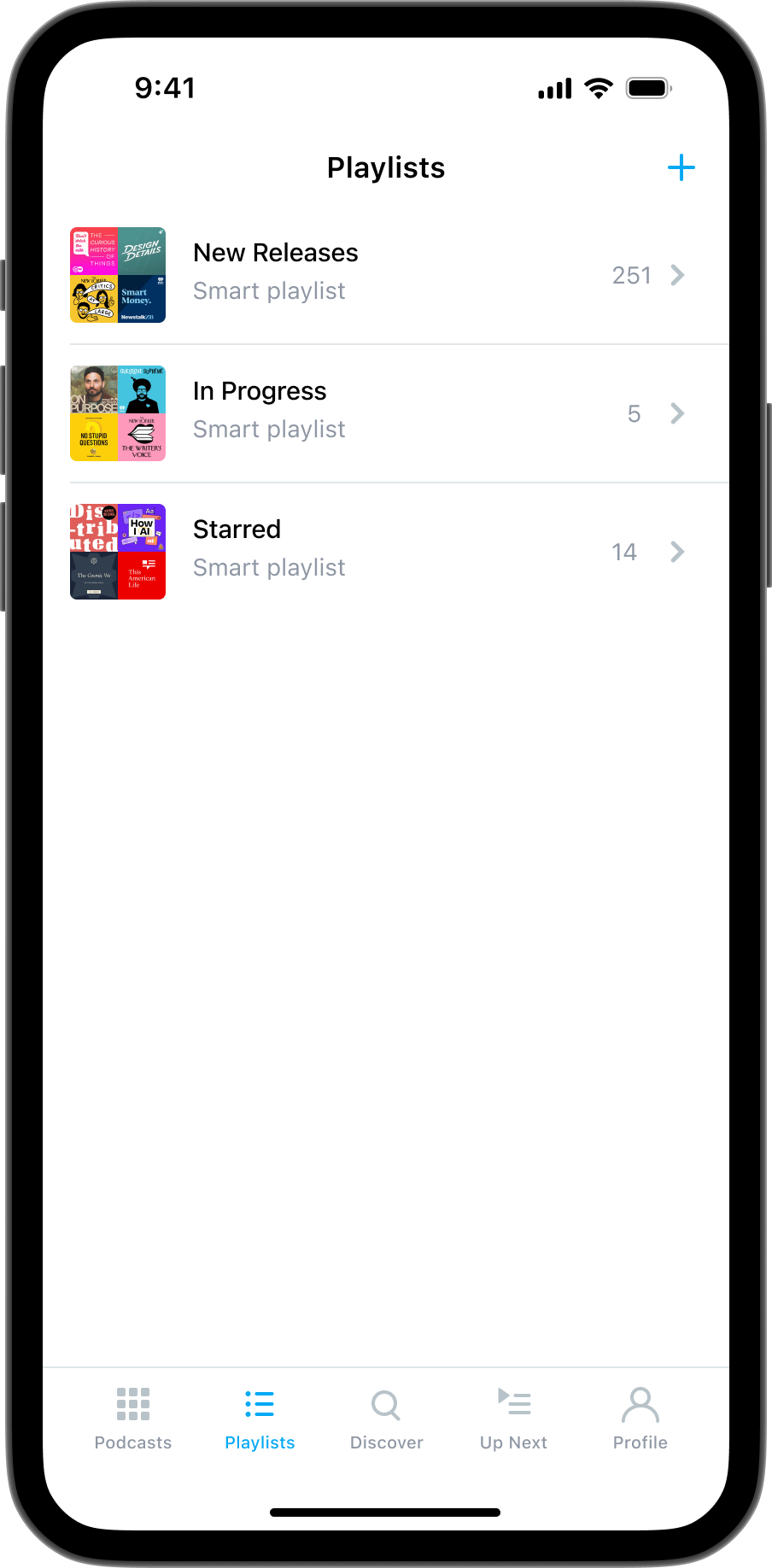Open the New Releases smart playlist
This screenshot has width=772, height=1568.
(386, 275)
